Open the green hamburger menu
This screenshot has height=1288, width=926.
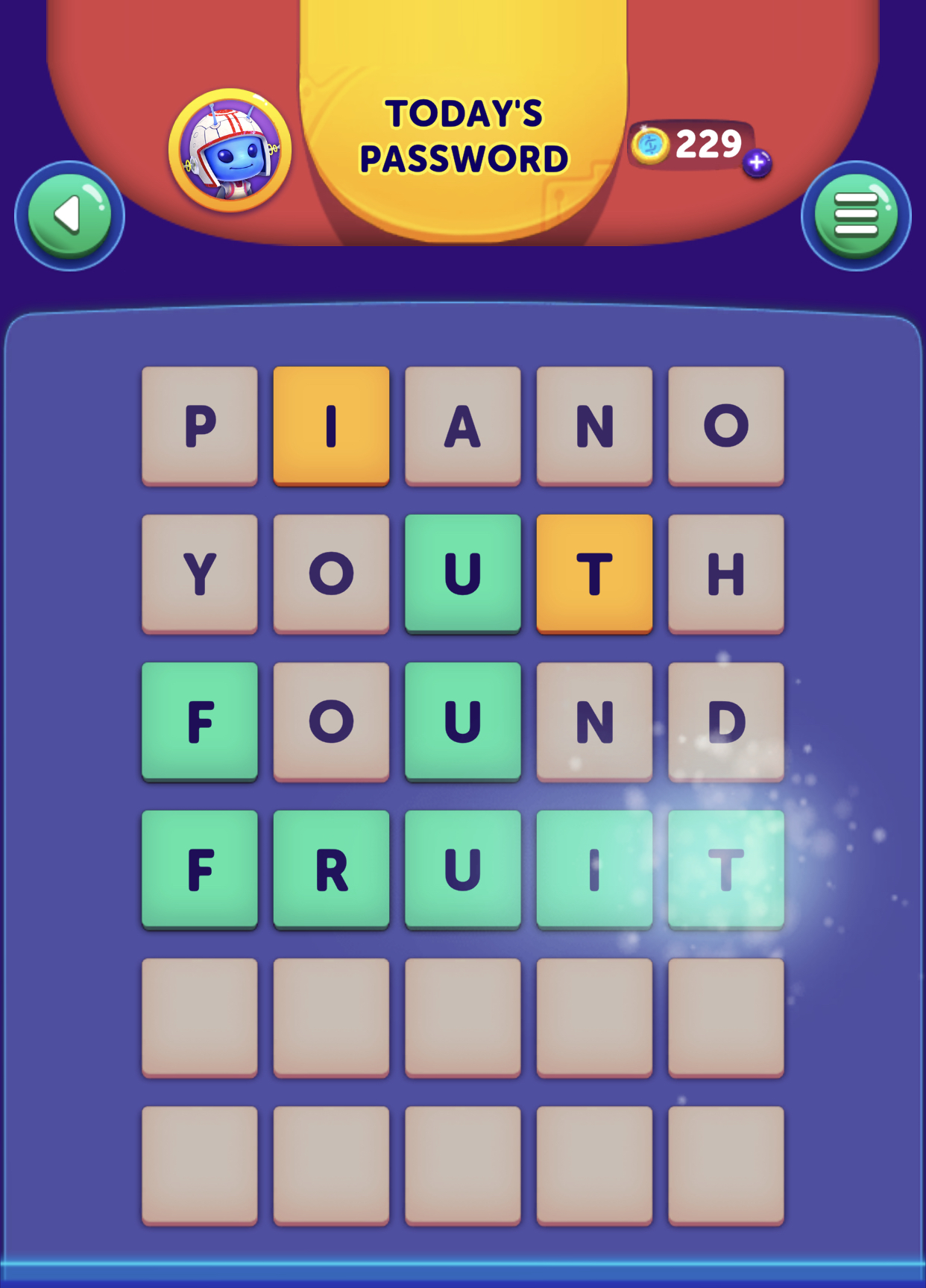point(855,216)
